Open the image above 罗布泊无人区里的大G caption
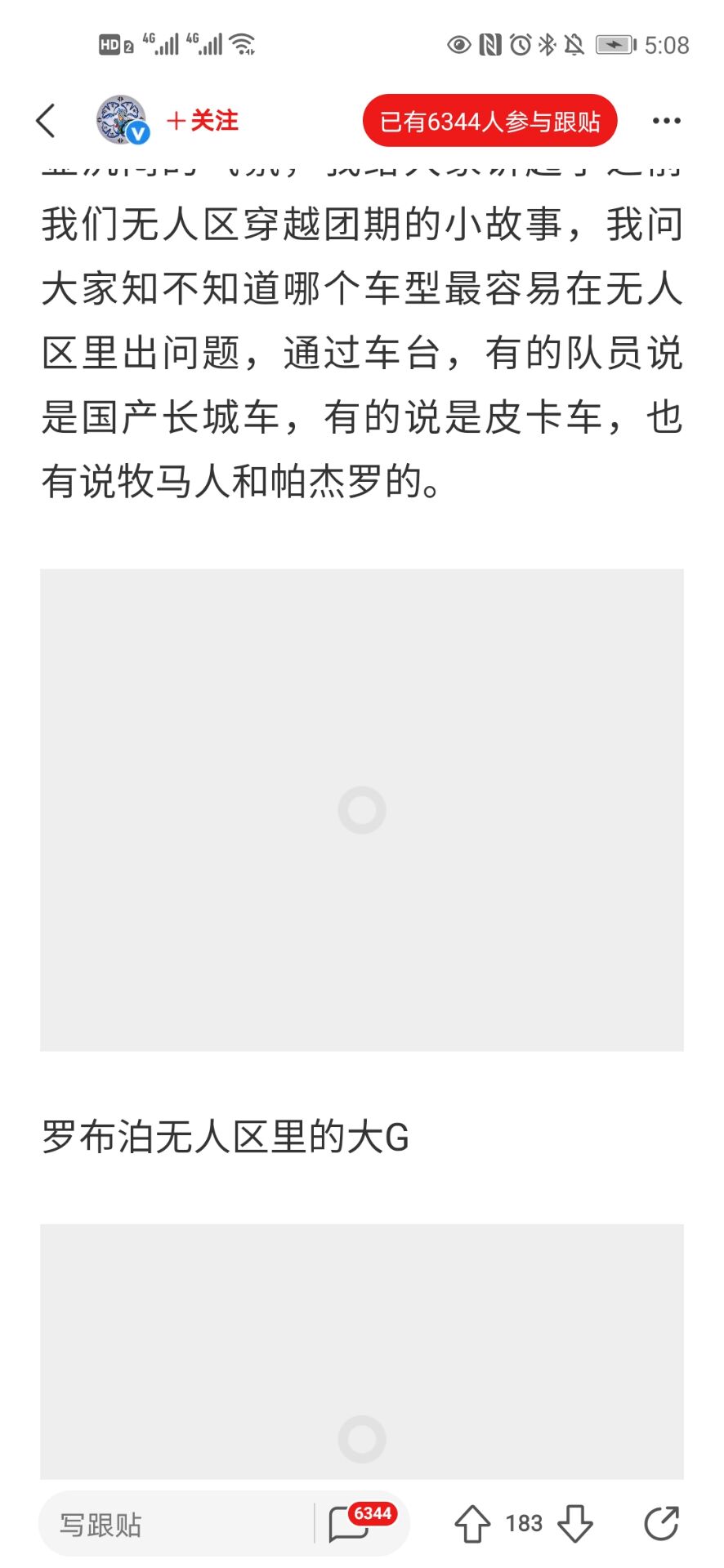 362,809
